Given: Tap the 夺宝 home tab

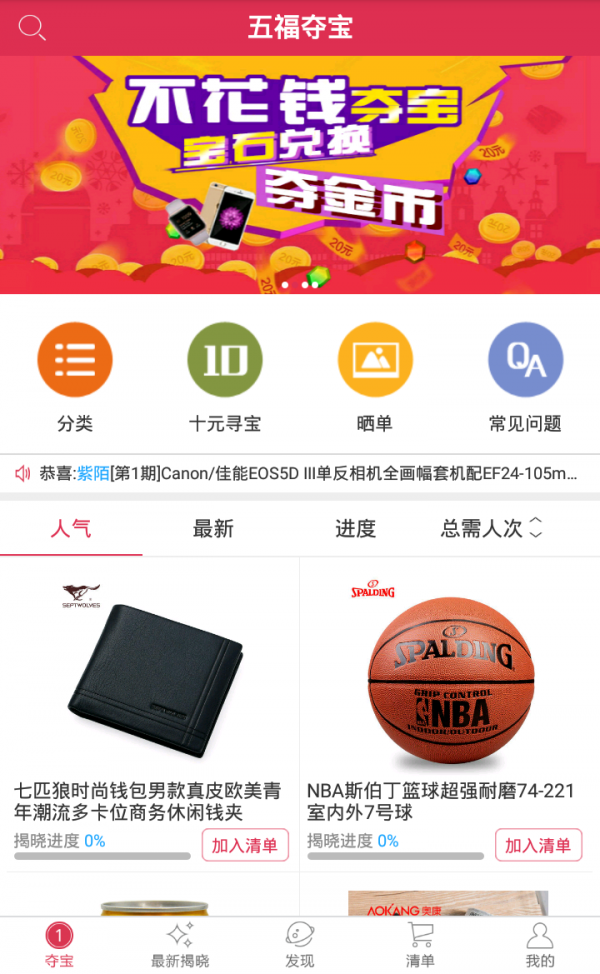Looking at the screenshot, I should 59,945.
